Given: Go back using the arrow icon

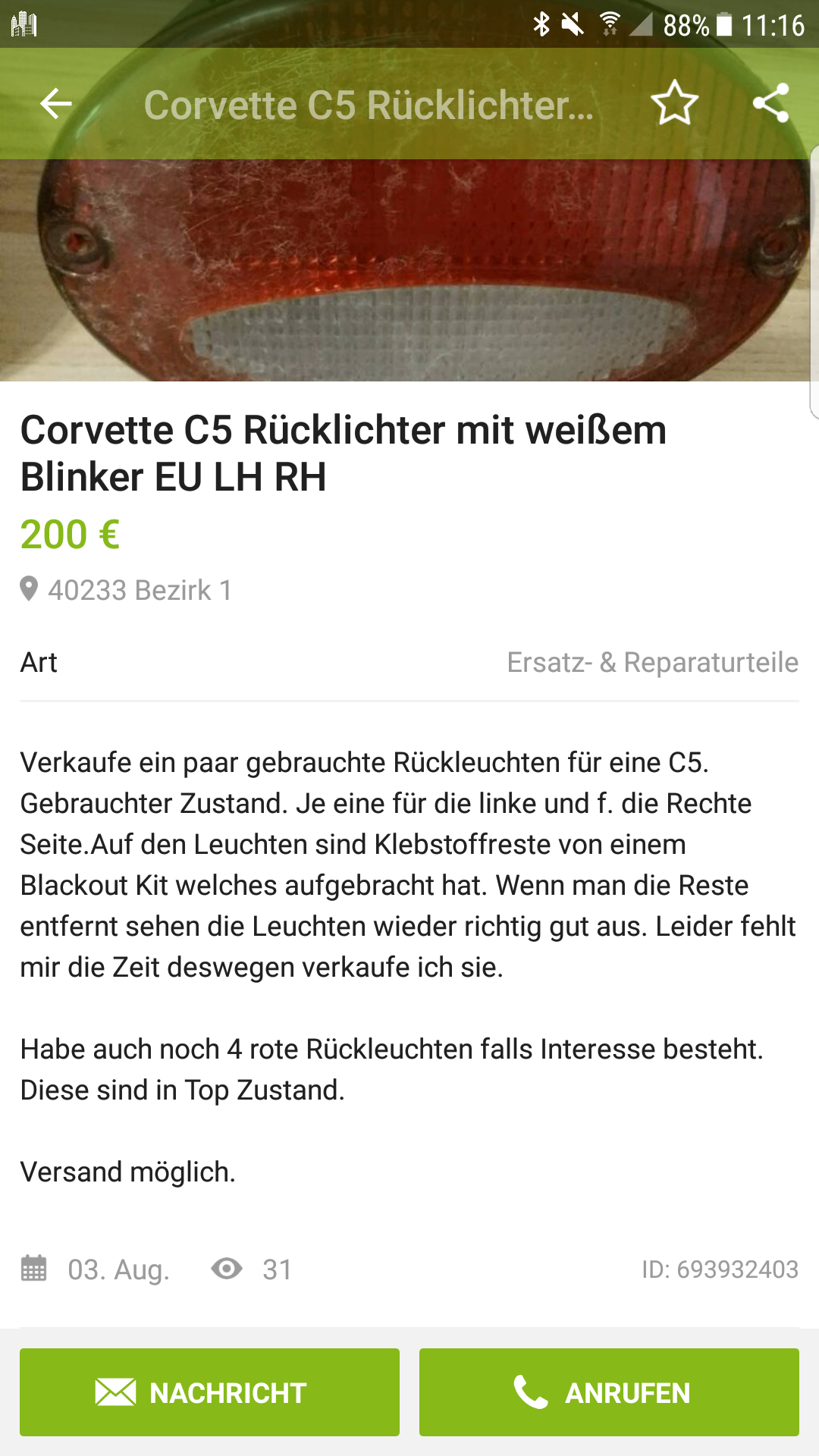Looking at the screenshot, I should point(56,104).
